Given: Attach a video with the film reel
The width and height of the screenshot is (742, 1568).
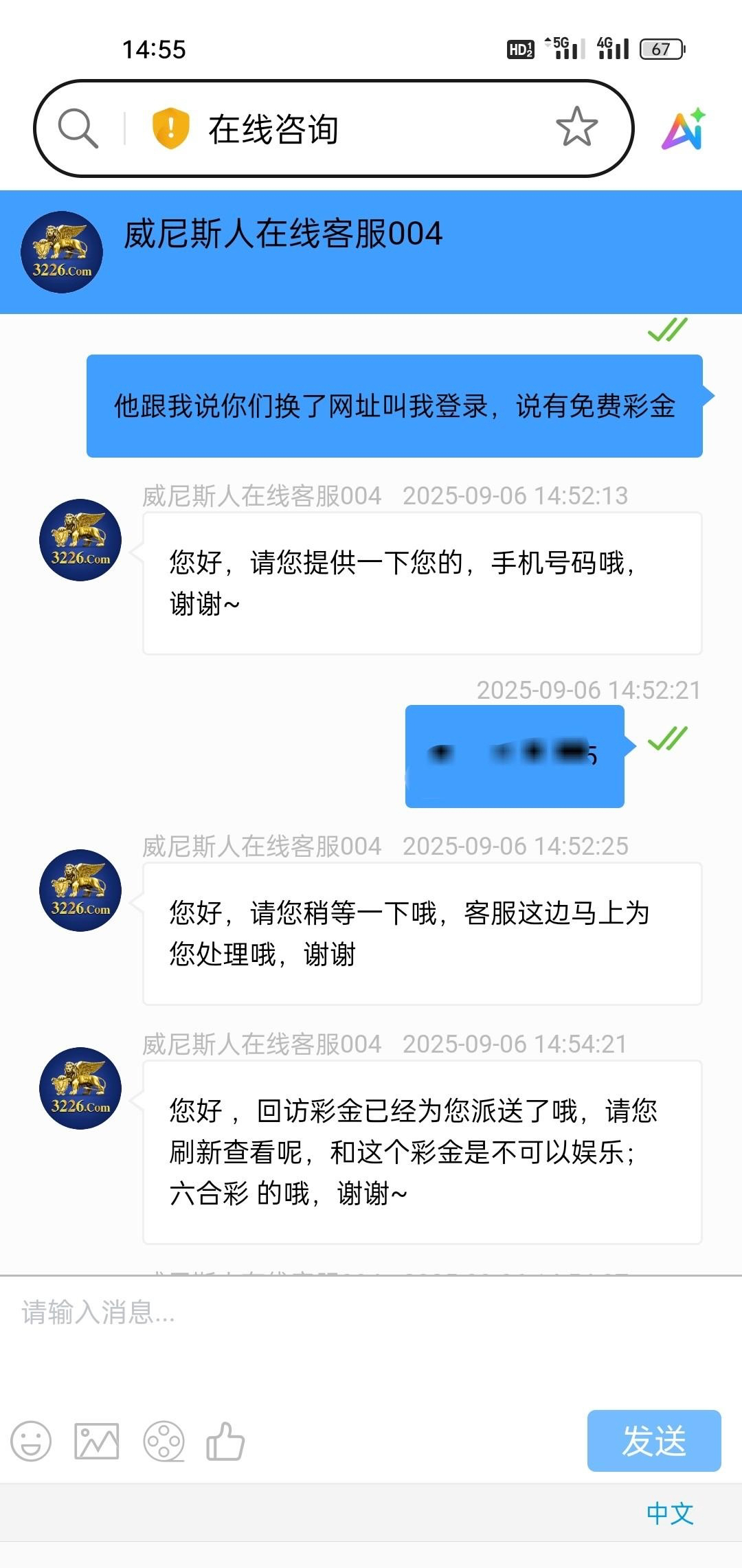Looking at the screenshot, I should coord(164,1441).
